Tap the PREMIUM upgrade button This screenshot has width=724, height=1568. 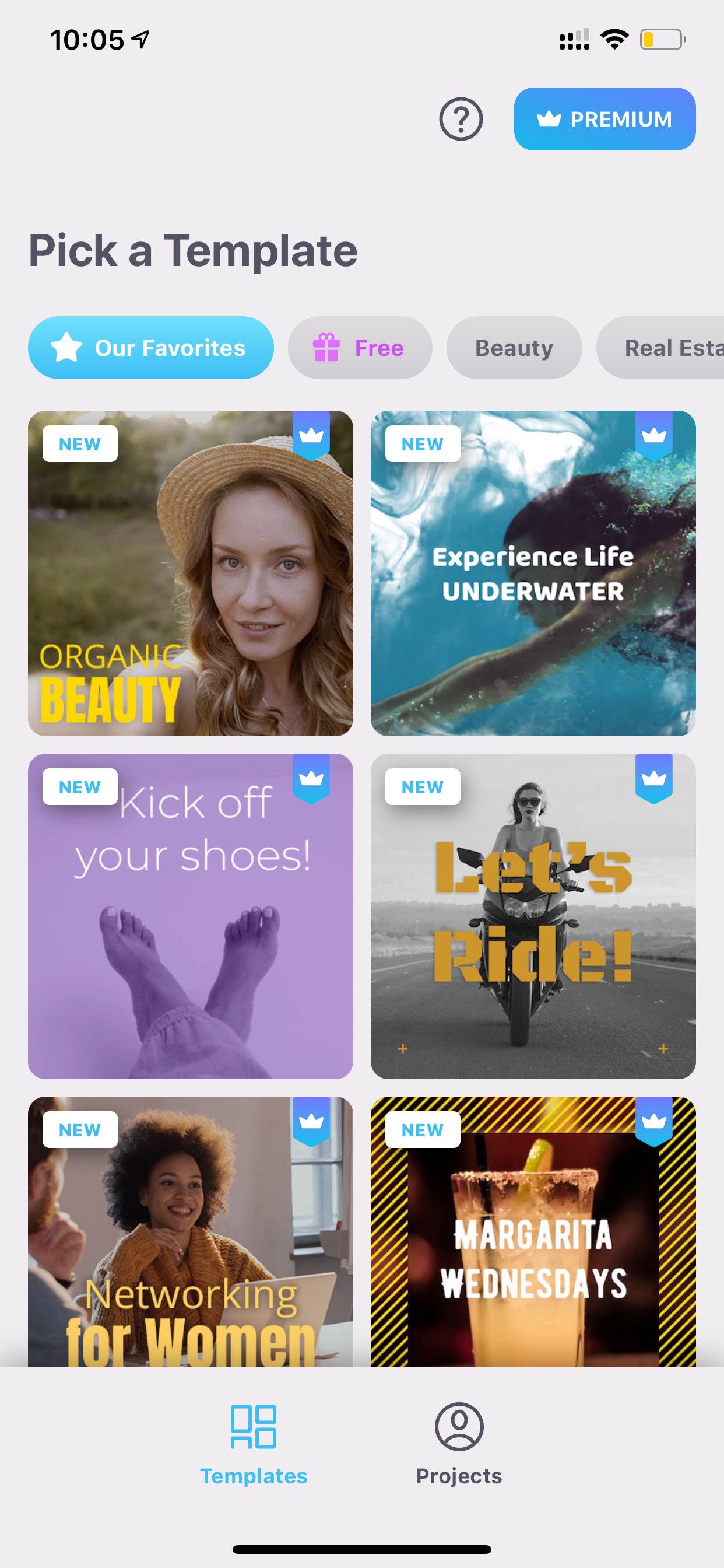click(x=604, y=118)
